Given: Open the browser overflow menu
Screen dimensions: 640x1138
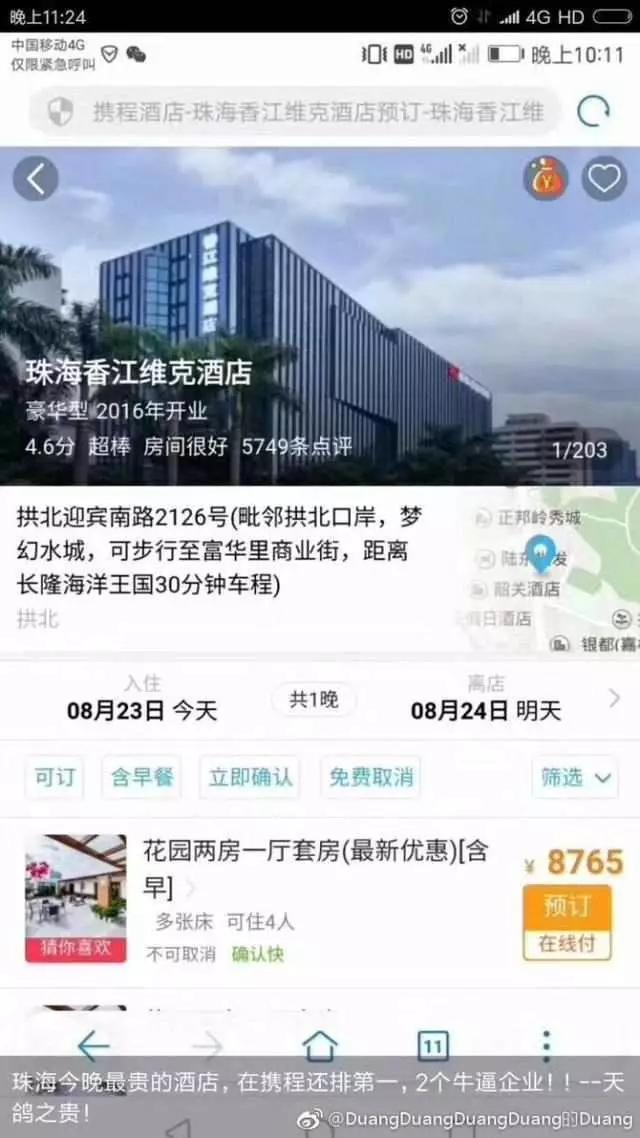Looking at the screenshot, I should click(545, 1045).
